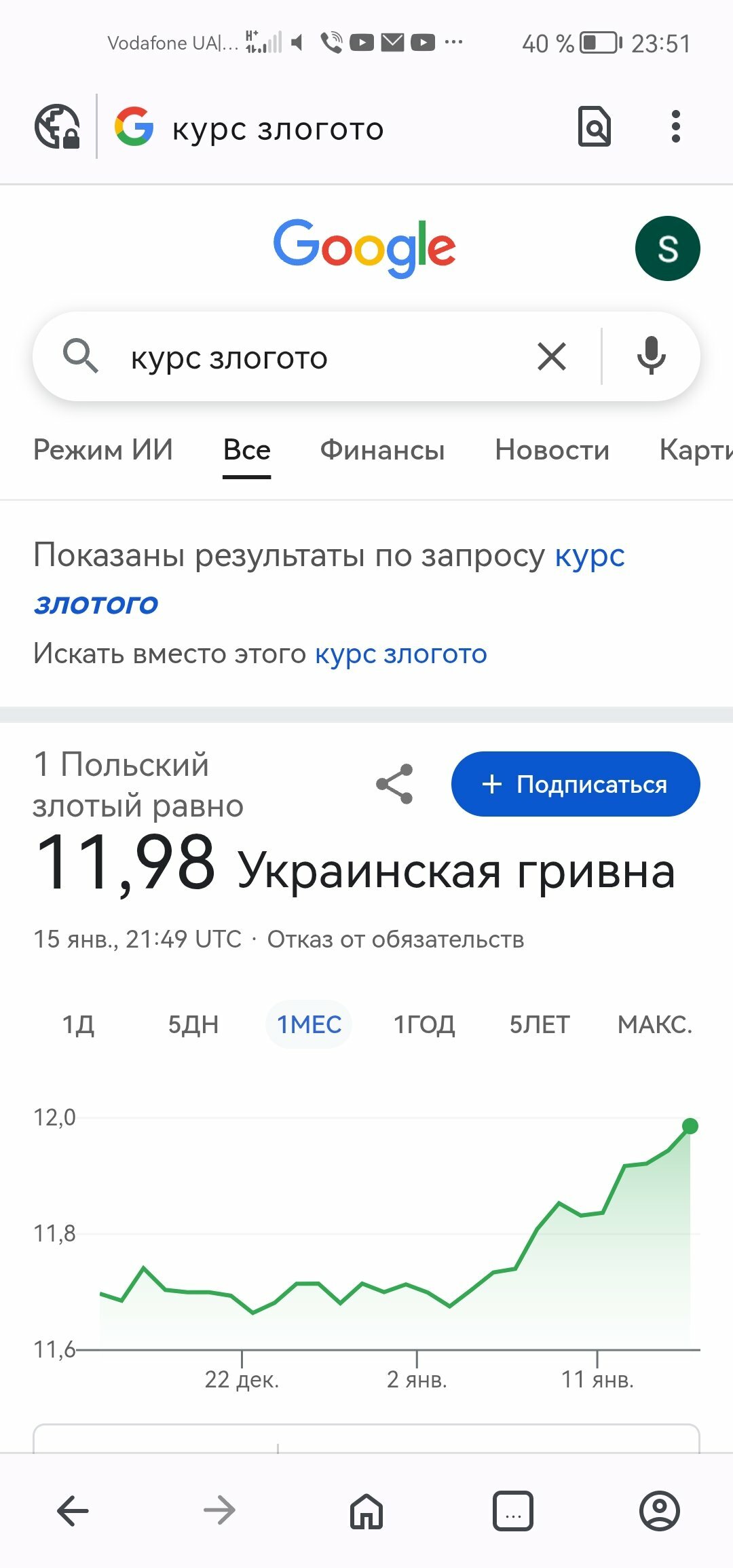This screenshot has height=1568, width=733.
Task: Open the browser tabs switcher
Action: [x=512, y=1511]
